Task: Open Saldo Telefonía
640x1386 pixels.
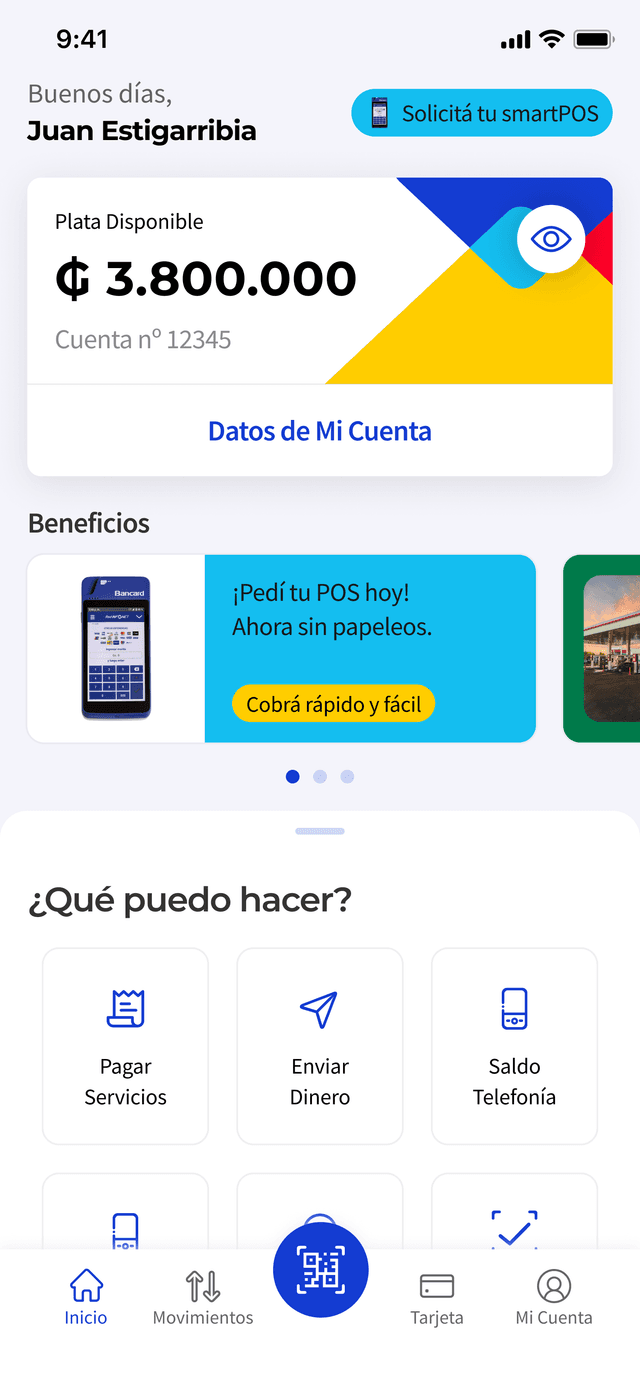Action: pos(514,1046)
